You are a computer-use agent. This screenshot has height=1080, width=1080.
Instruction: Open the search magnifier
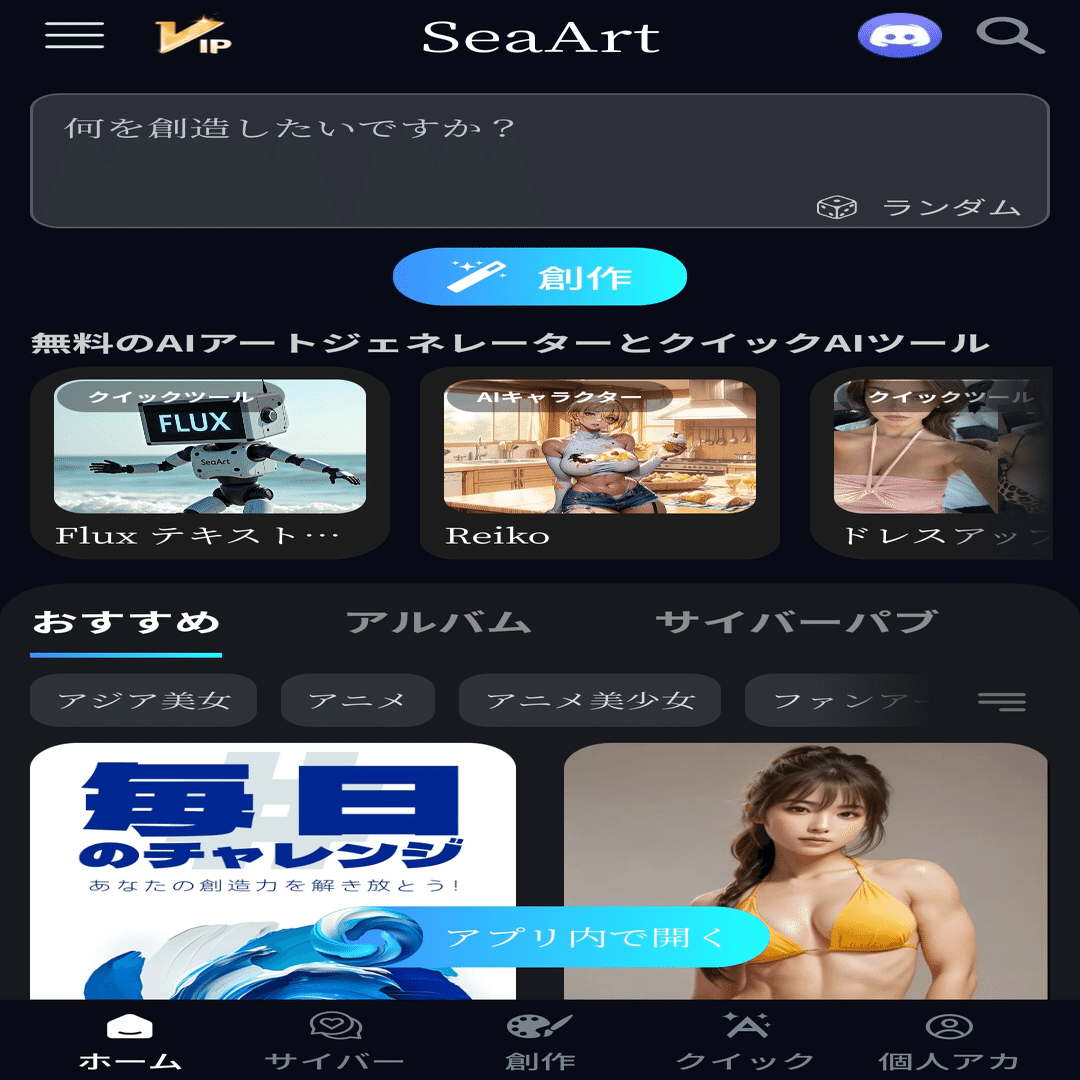click(1009, 36)
